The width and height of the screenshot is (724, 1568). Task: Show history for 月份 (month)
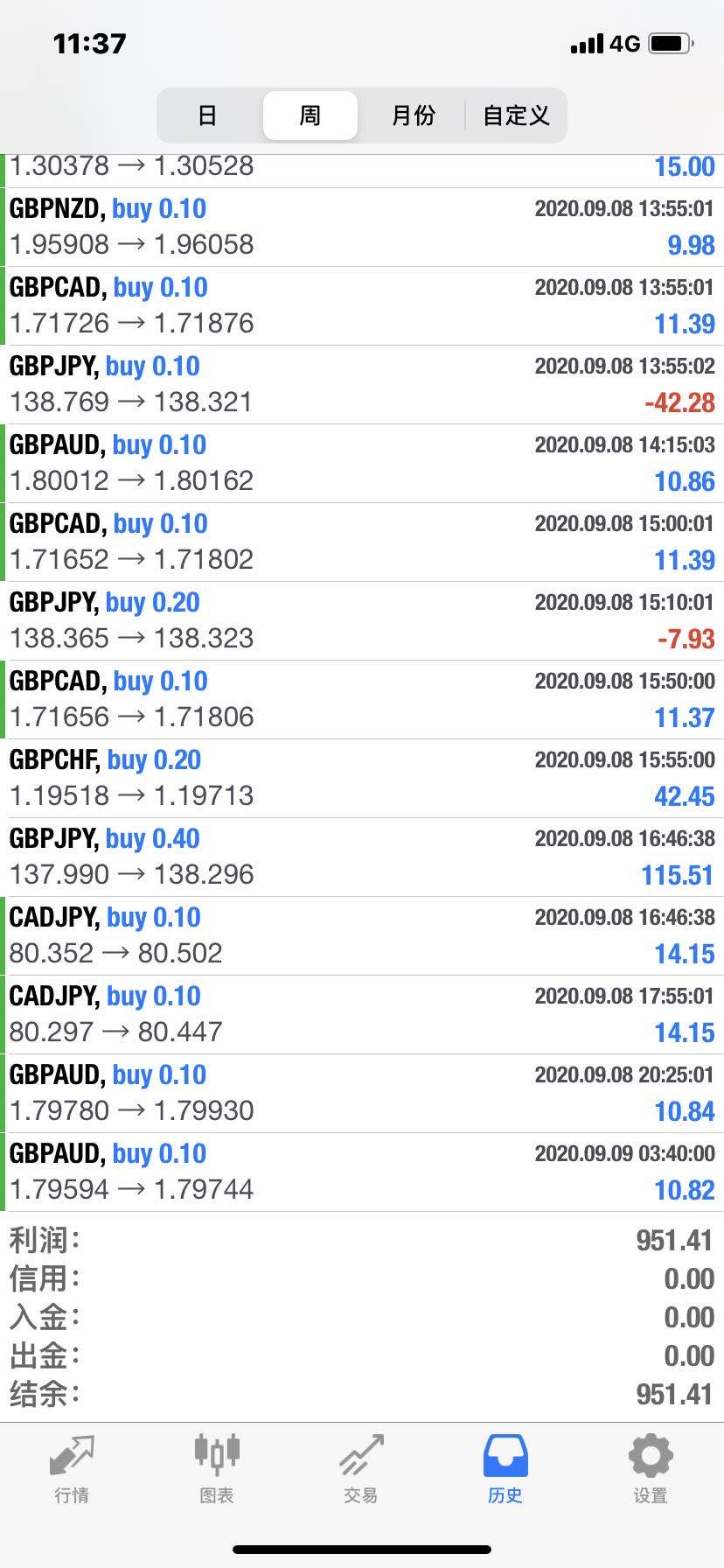click(x=413, y=115)
